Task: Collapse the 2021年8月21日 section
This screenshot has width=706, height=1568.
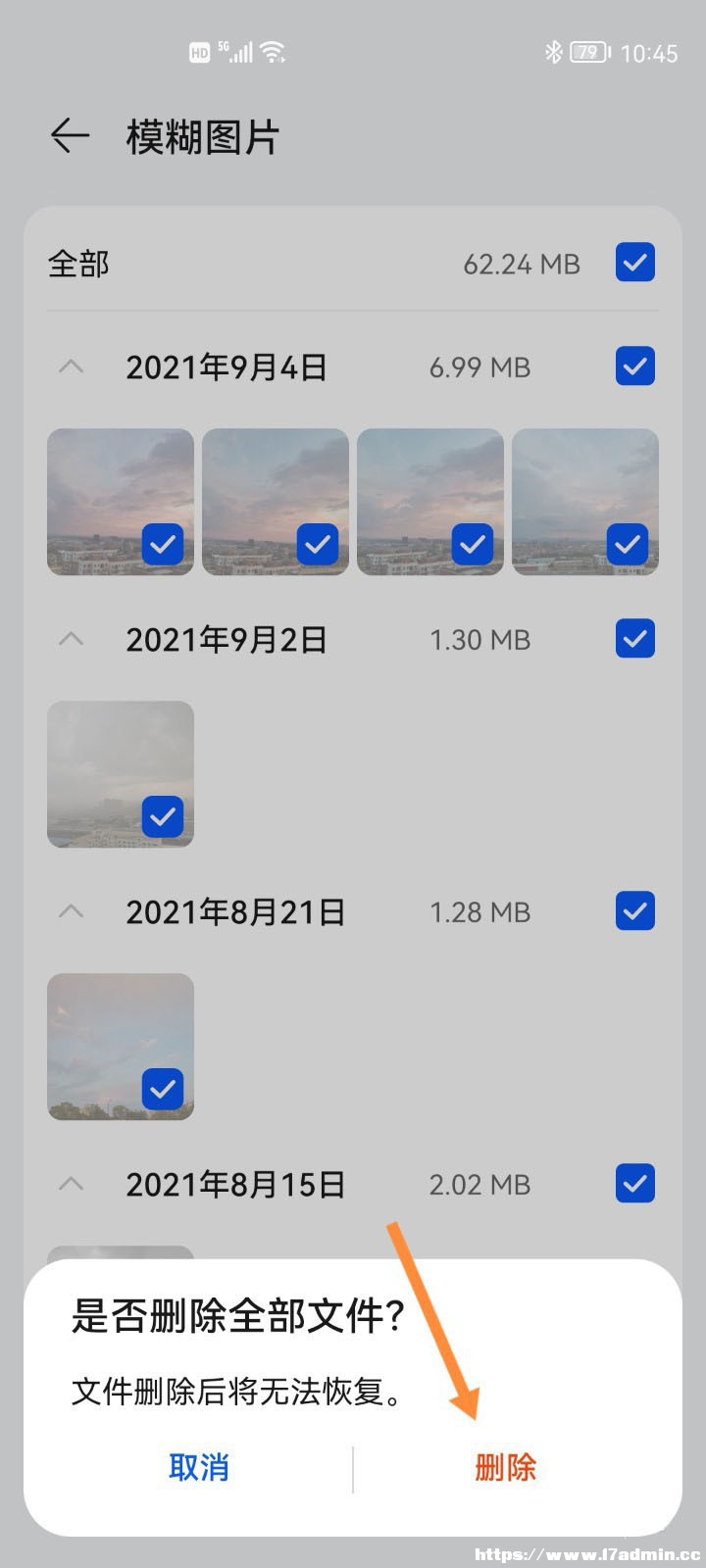Action: tap(71, 911)
